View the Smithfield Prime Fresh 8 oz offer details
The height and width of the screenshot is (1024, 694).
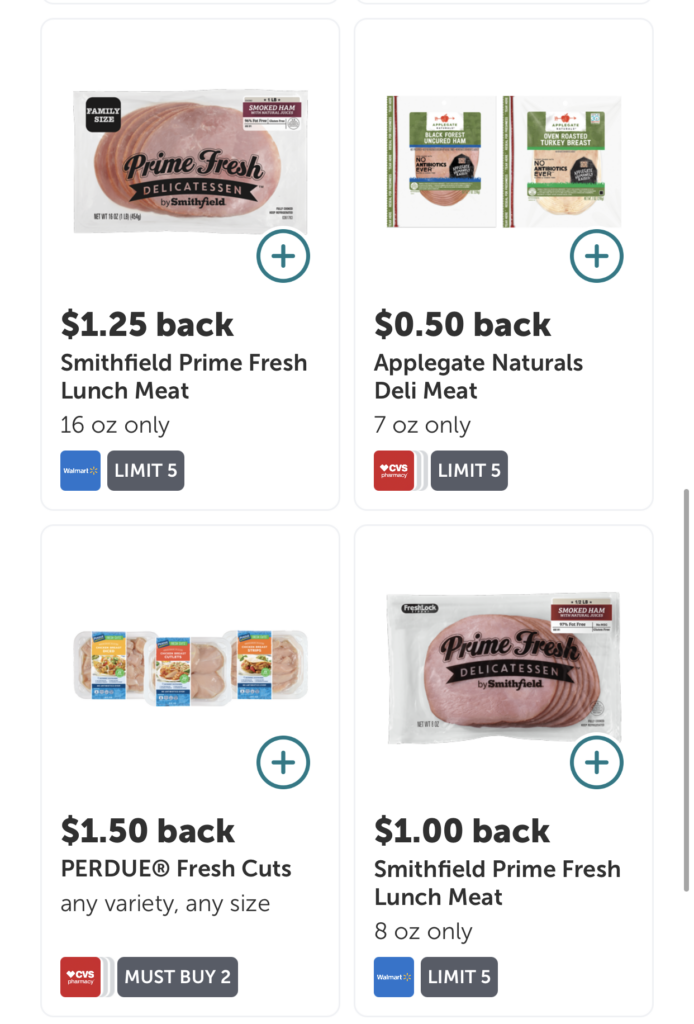click(497, 882)
